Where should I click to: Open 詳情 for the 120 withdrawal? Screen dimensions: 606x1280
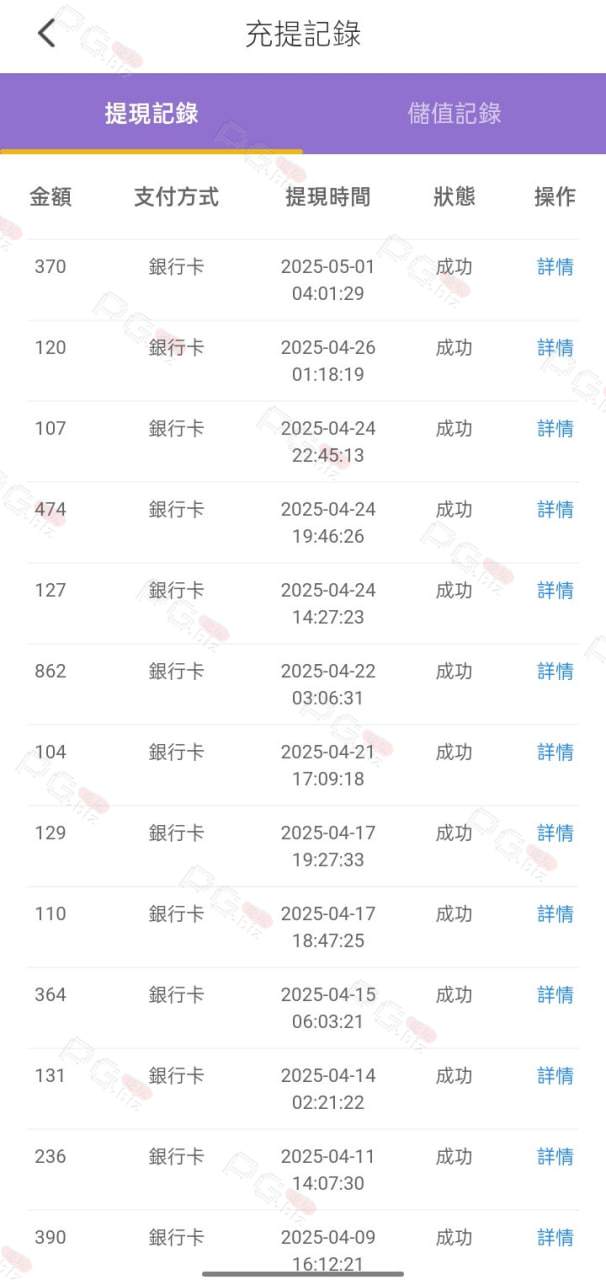(555, 348)
